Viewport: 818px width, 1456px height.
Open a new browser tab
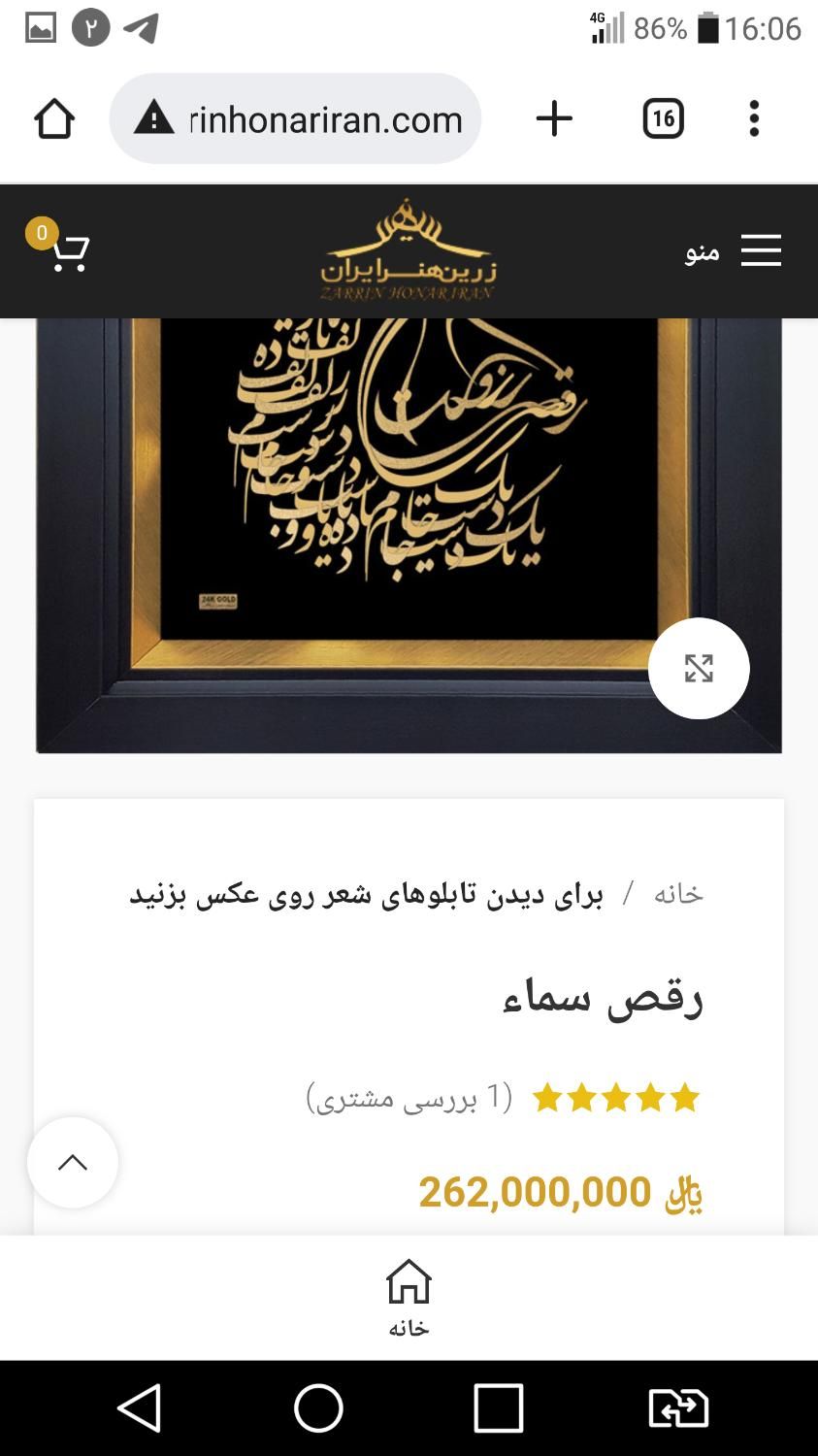pos(554,119)
